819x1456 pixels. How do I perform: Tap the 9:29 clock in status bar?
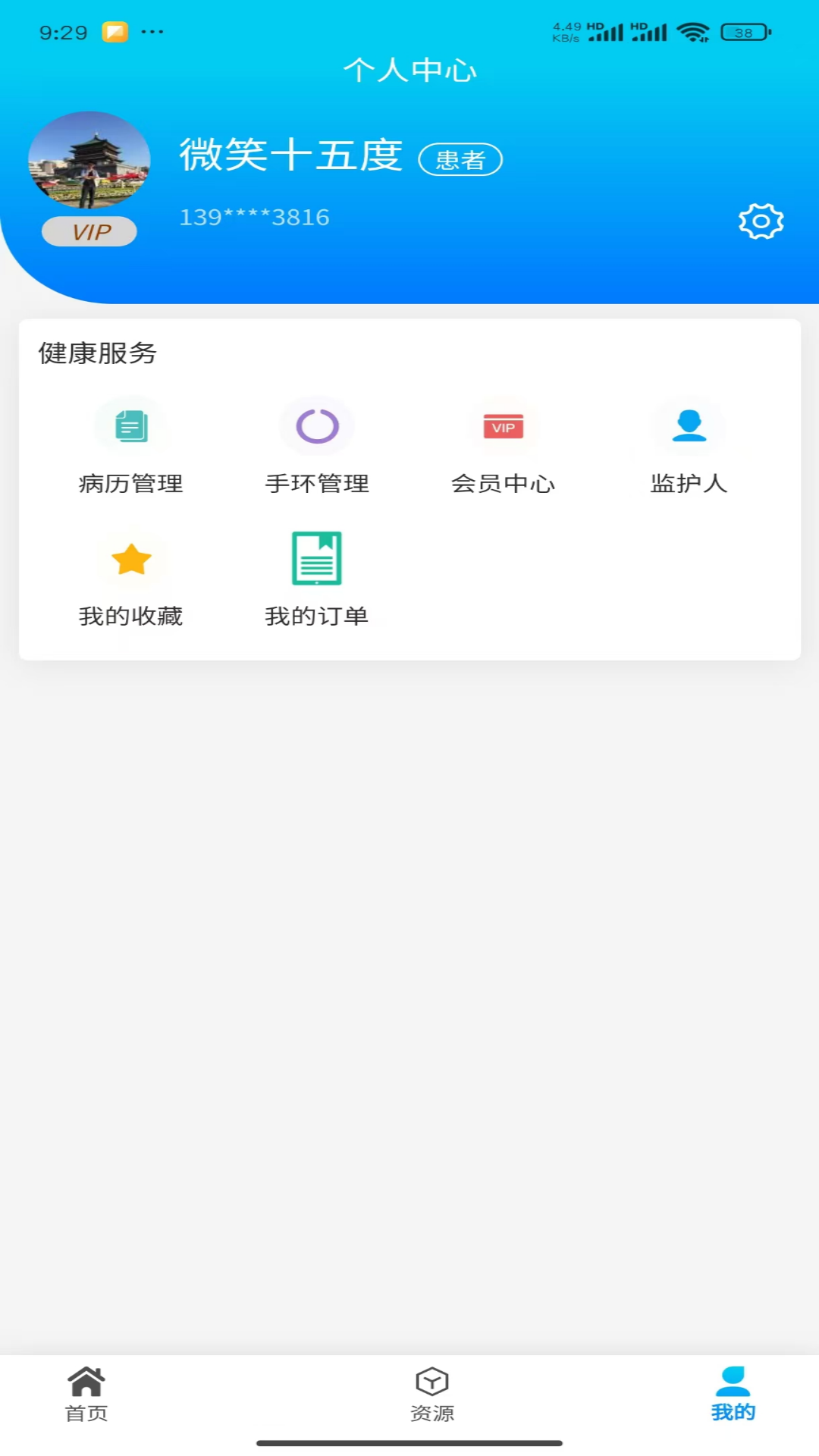(x=63, y=32)
